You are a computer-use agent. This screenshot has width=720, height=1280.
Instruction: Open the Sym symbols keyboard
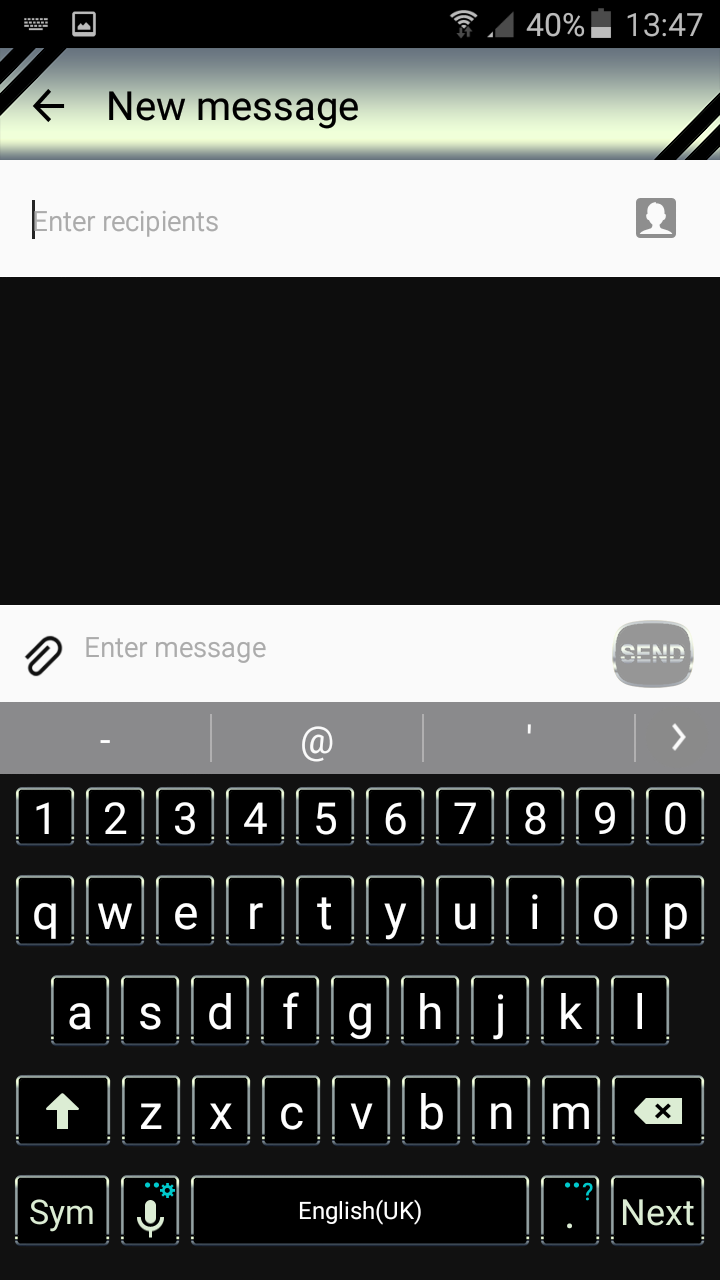coord(62,1211)
